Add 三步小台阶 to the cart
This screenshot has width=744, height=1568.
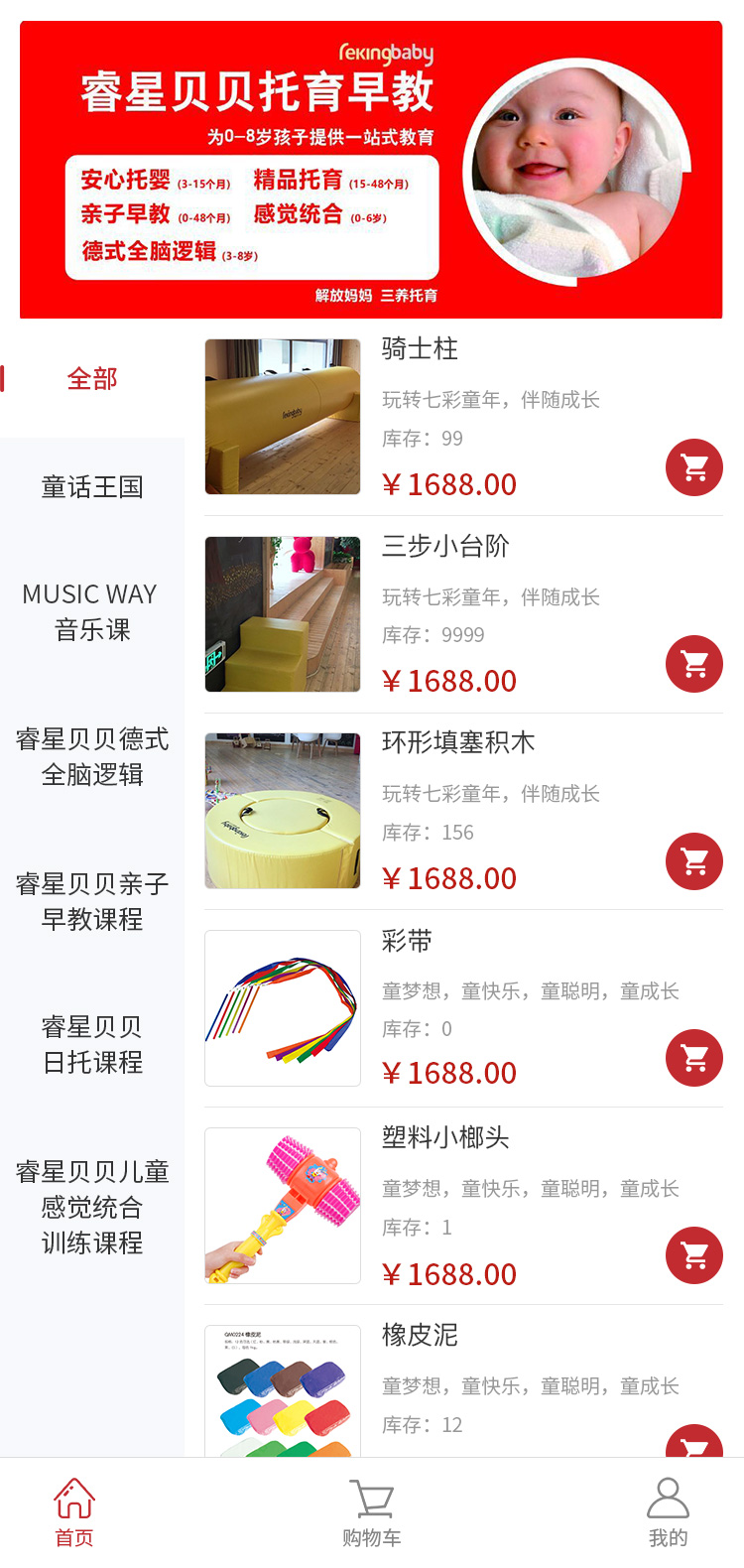693,664
